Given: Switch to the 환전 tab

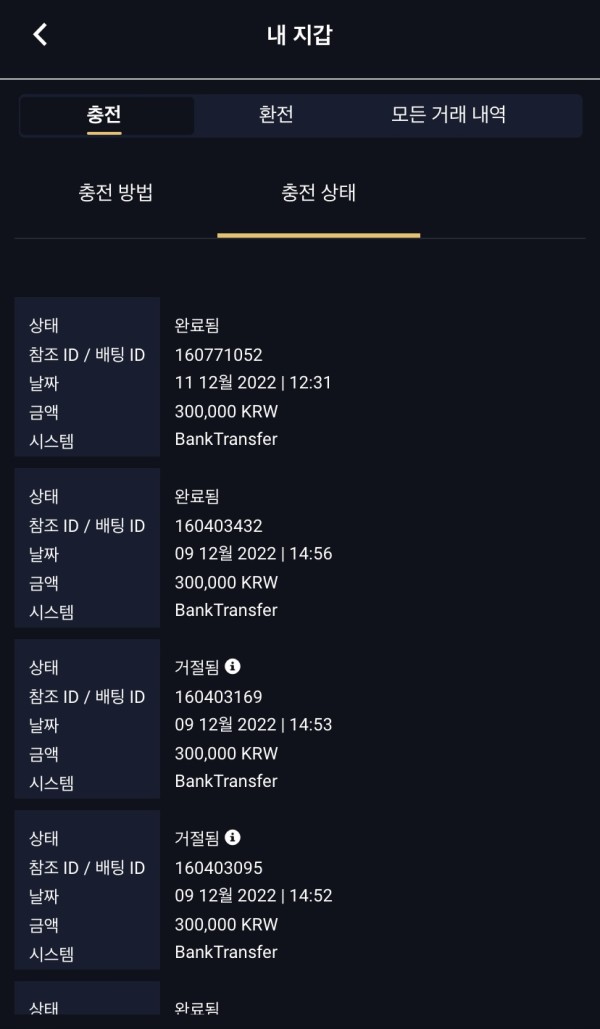Looking at the screenshot, I should point(276,115).
